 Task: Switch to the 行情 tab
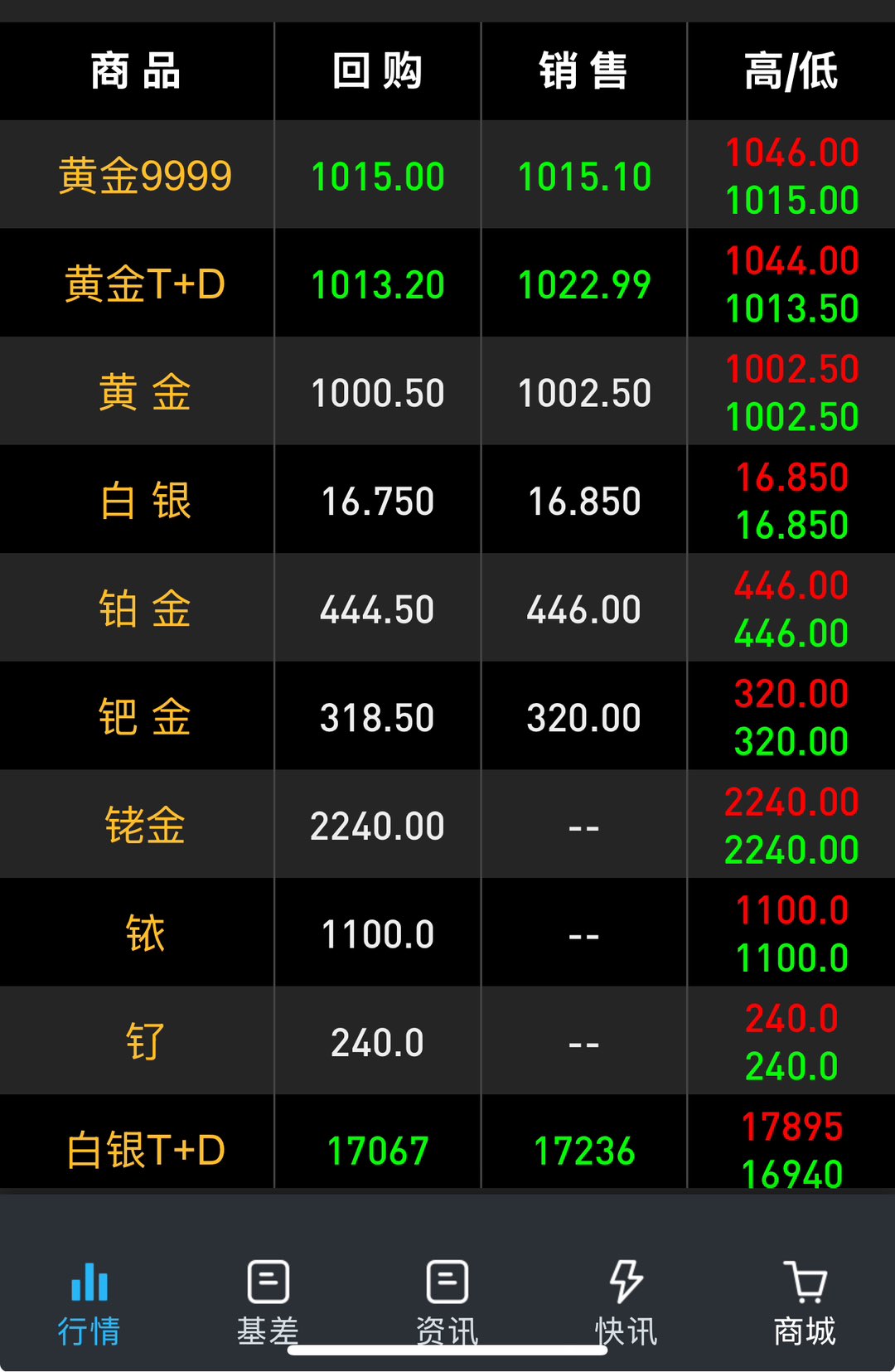tap(89, 1302)
